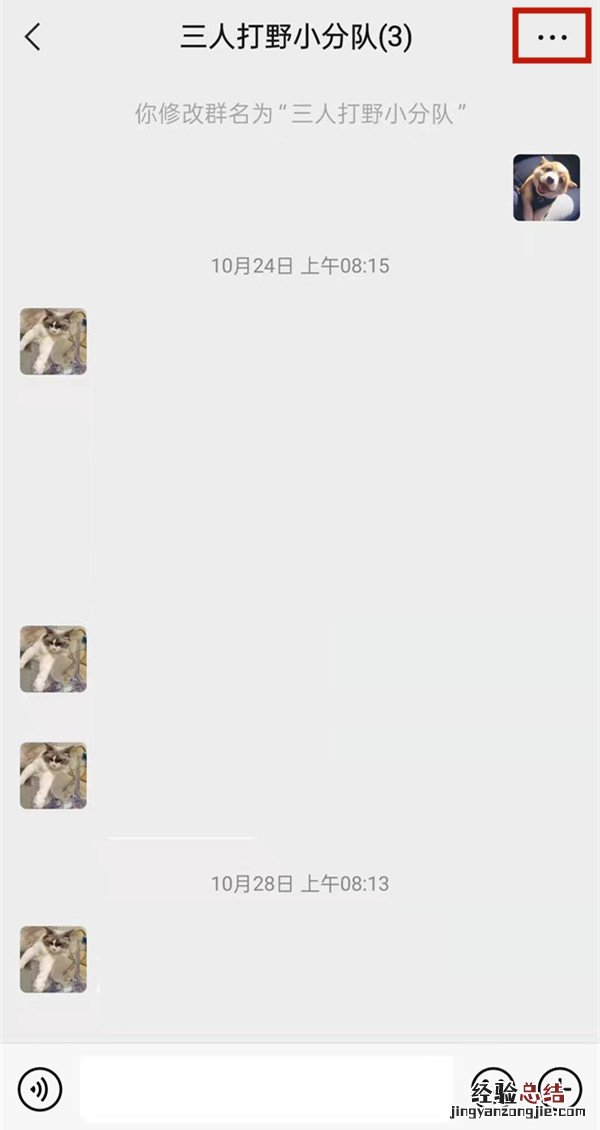The width and height of the screenshot is (600, 1130).
Task: Tap the message text input box
Action: 266,1088
